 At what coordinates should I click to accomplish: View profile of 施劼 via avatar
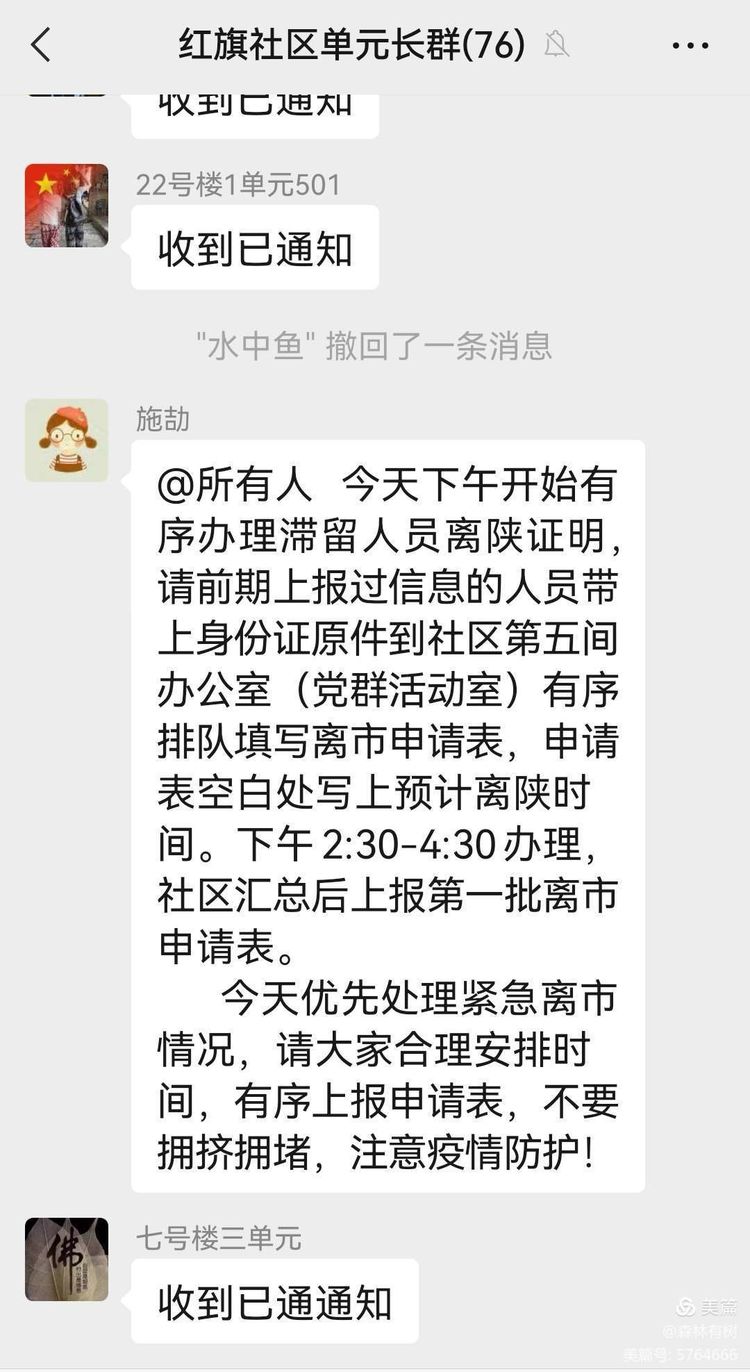click(x=67, y=440)
